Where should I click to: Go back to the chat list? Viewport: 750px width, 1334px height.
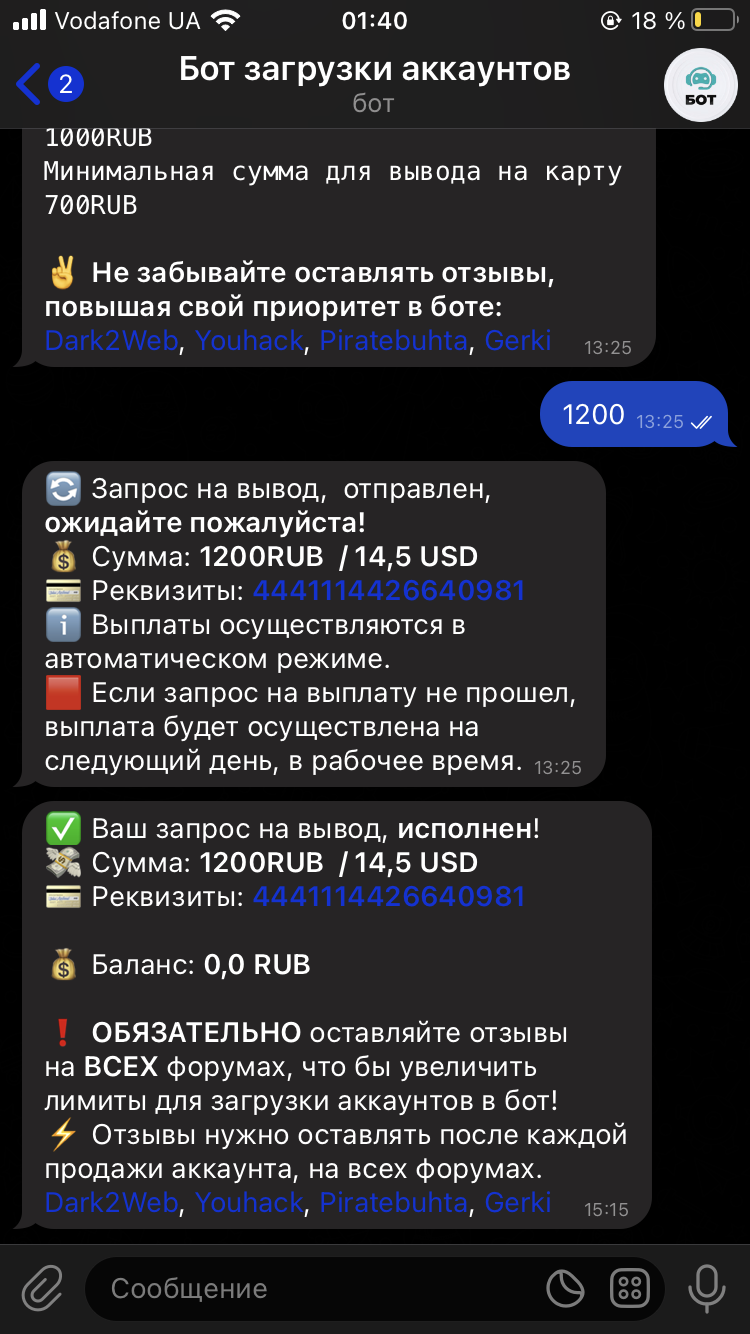pyautogui.click(x=45, y=85)
